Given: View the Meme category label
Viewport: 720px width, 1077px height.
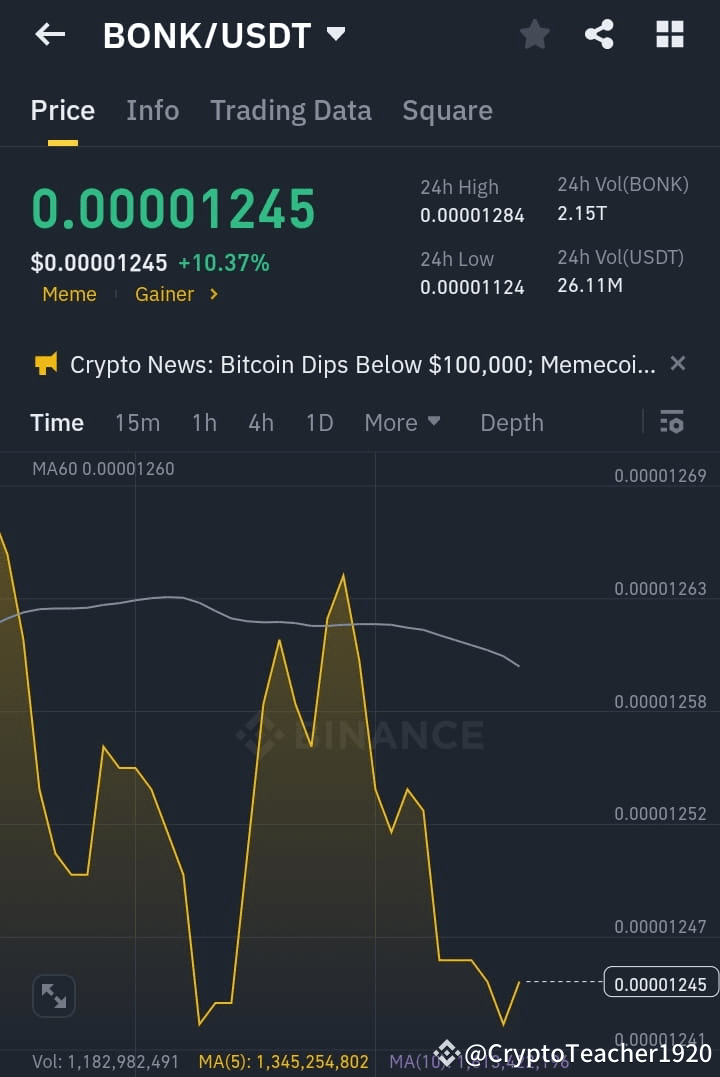Looking at the screenshot, I should (x=69, y=295).
